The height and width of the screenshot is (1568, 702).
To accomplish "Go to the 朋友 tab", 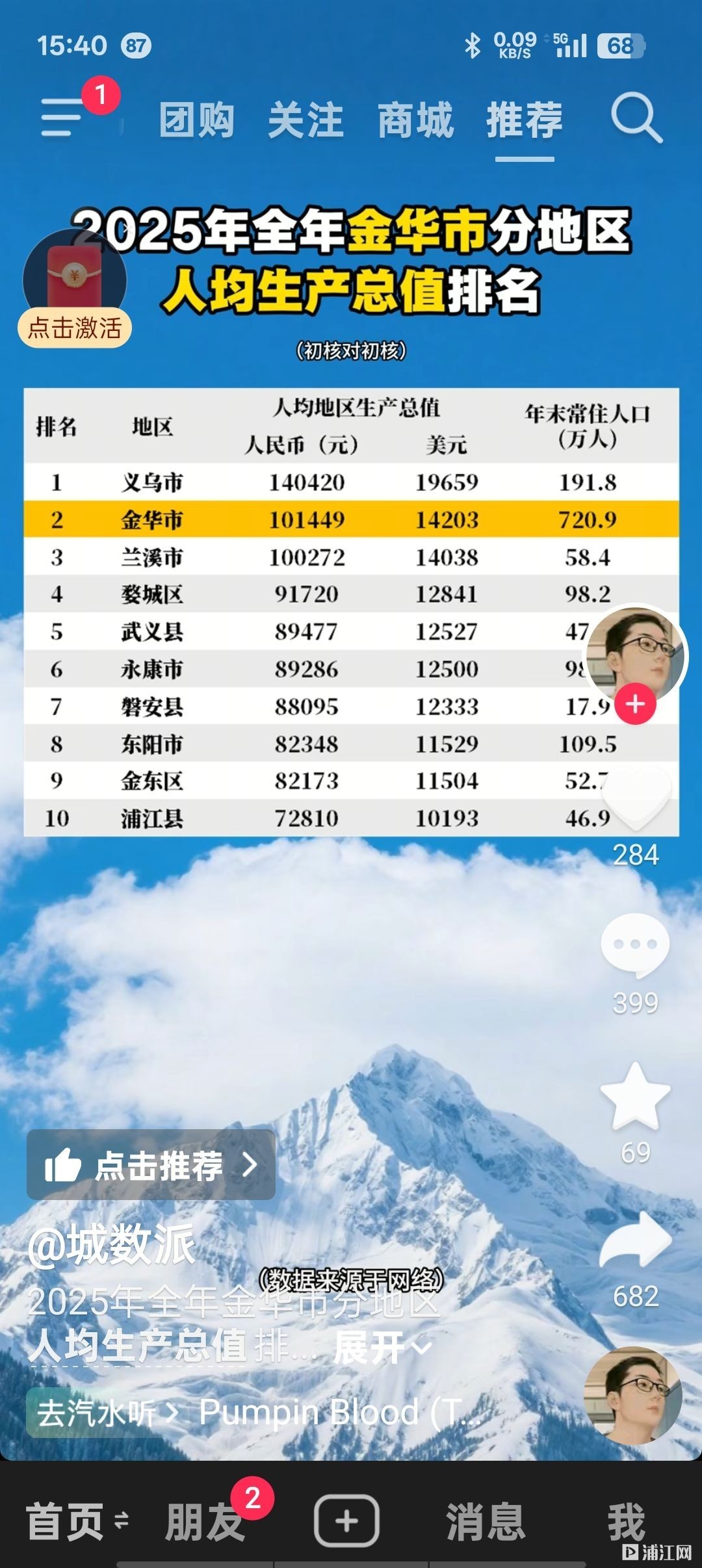I will pos(205,1521).
